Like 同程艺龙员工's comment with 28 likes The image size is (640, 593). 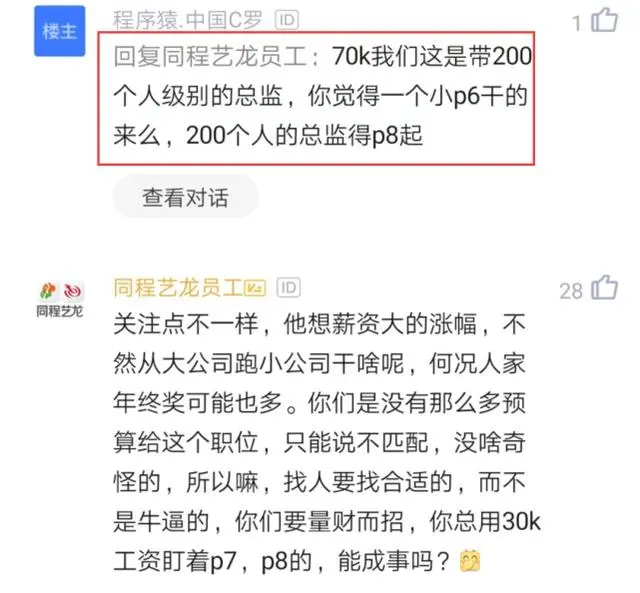605,289
